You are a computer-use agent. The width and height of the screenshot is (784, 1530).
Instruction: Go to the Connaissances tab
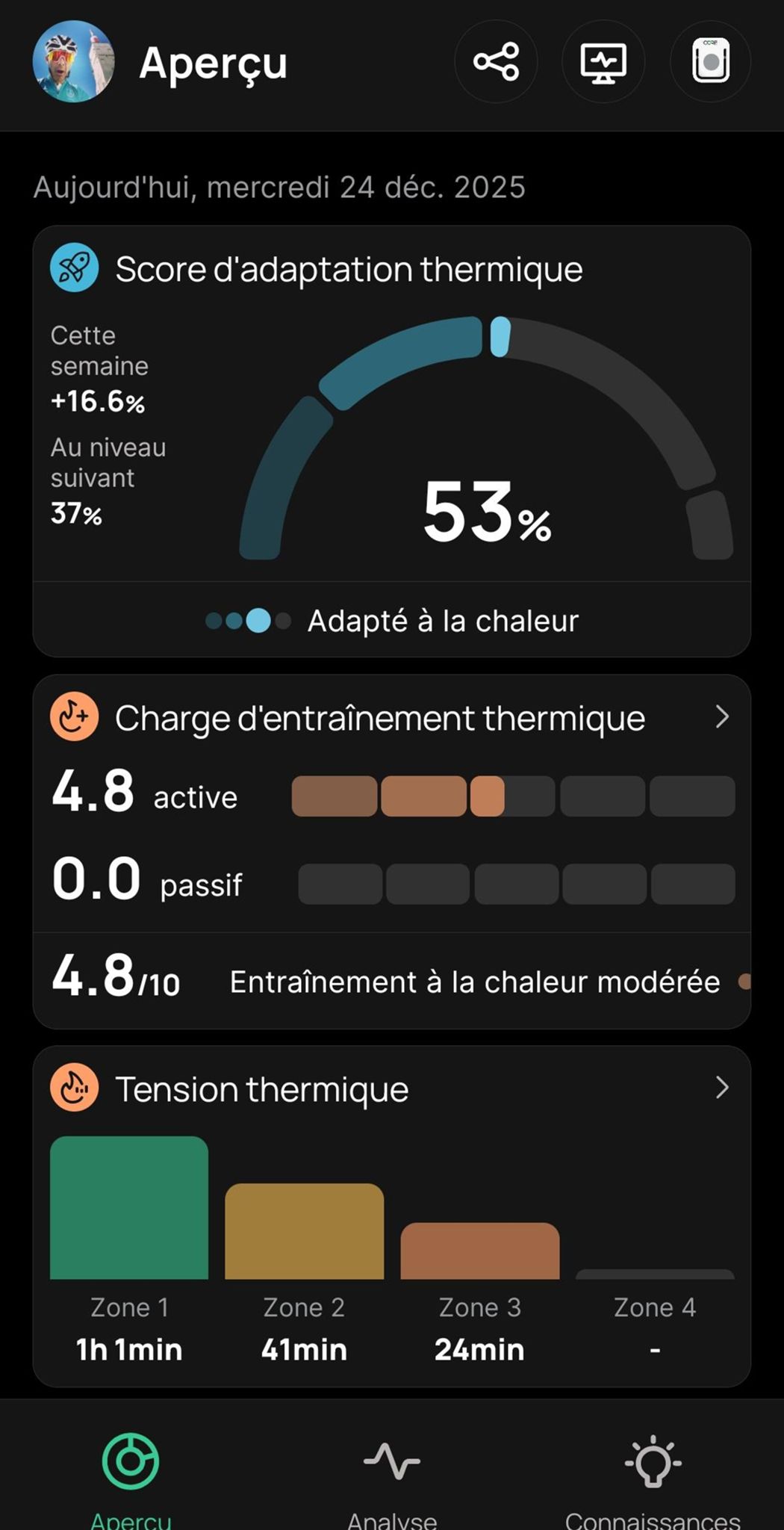click(653, 1475)
